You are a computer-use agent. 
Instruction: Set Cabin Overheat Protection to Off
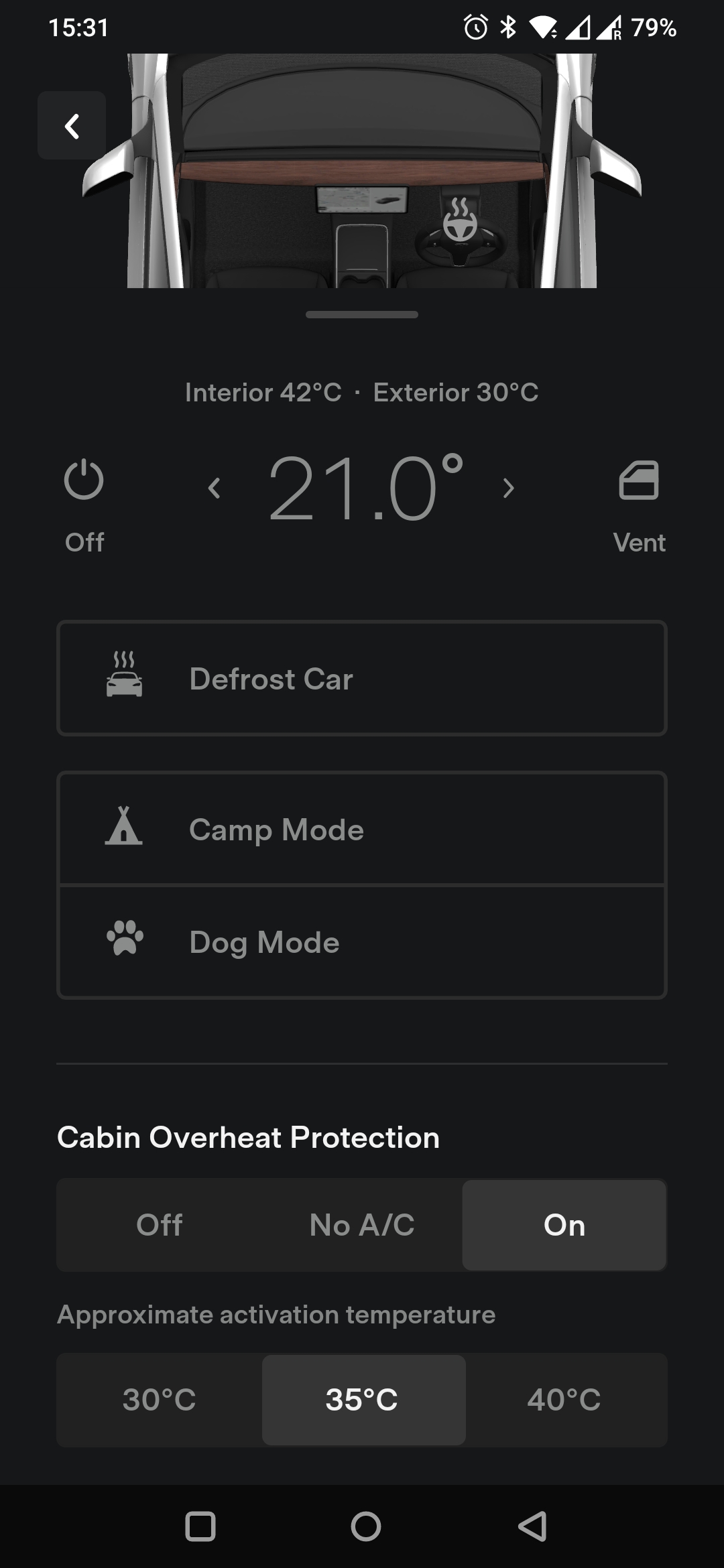point(159,1225)
